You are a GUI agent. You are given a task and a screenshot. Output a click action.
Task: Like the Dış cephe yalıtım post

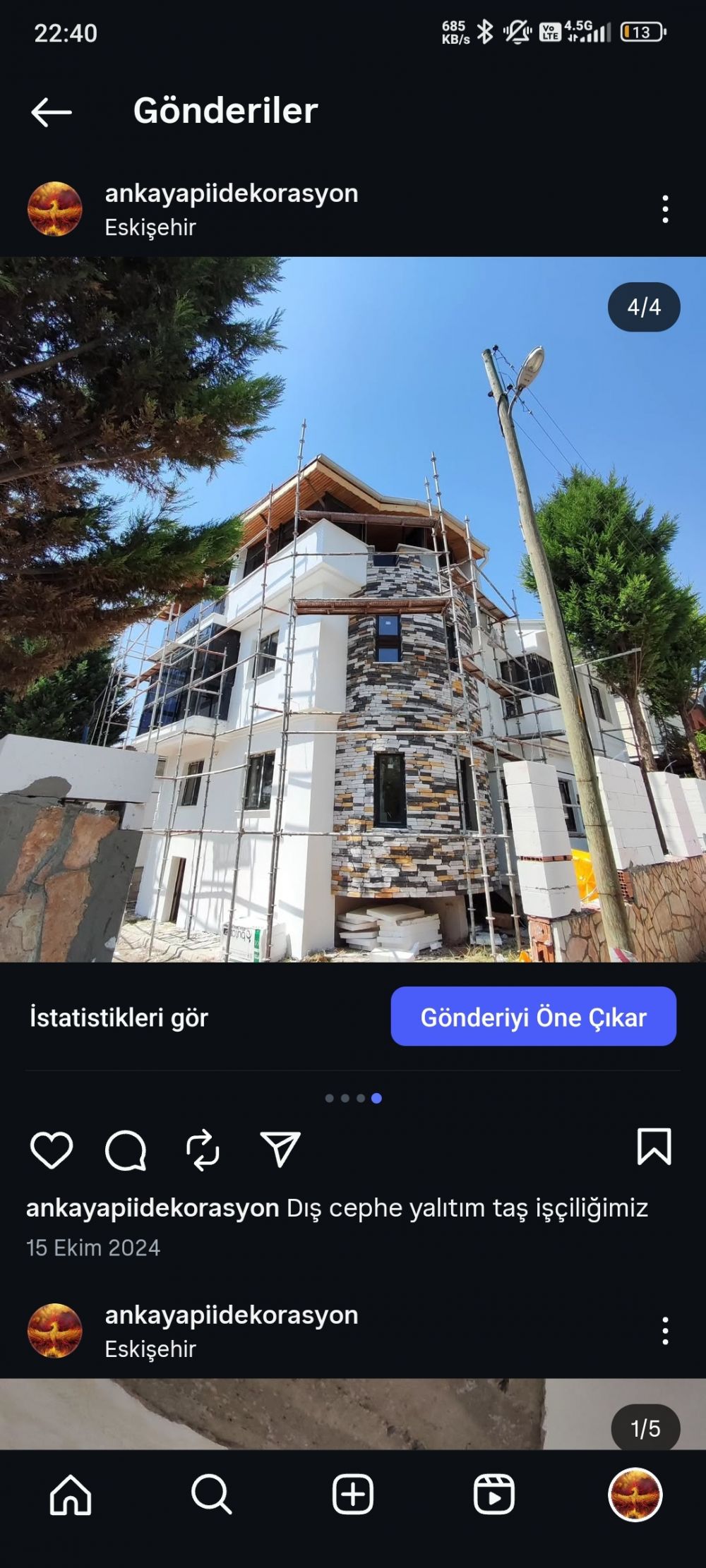52,1150
